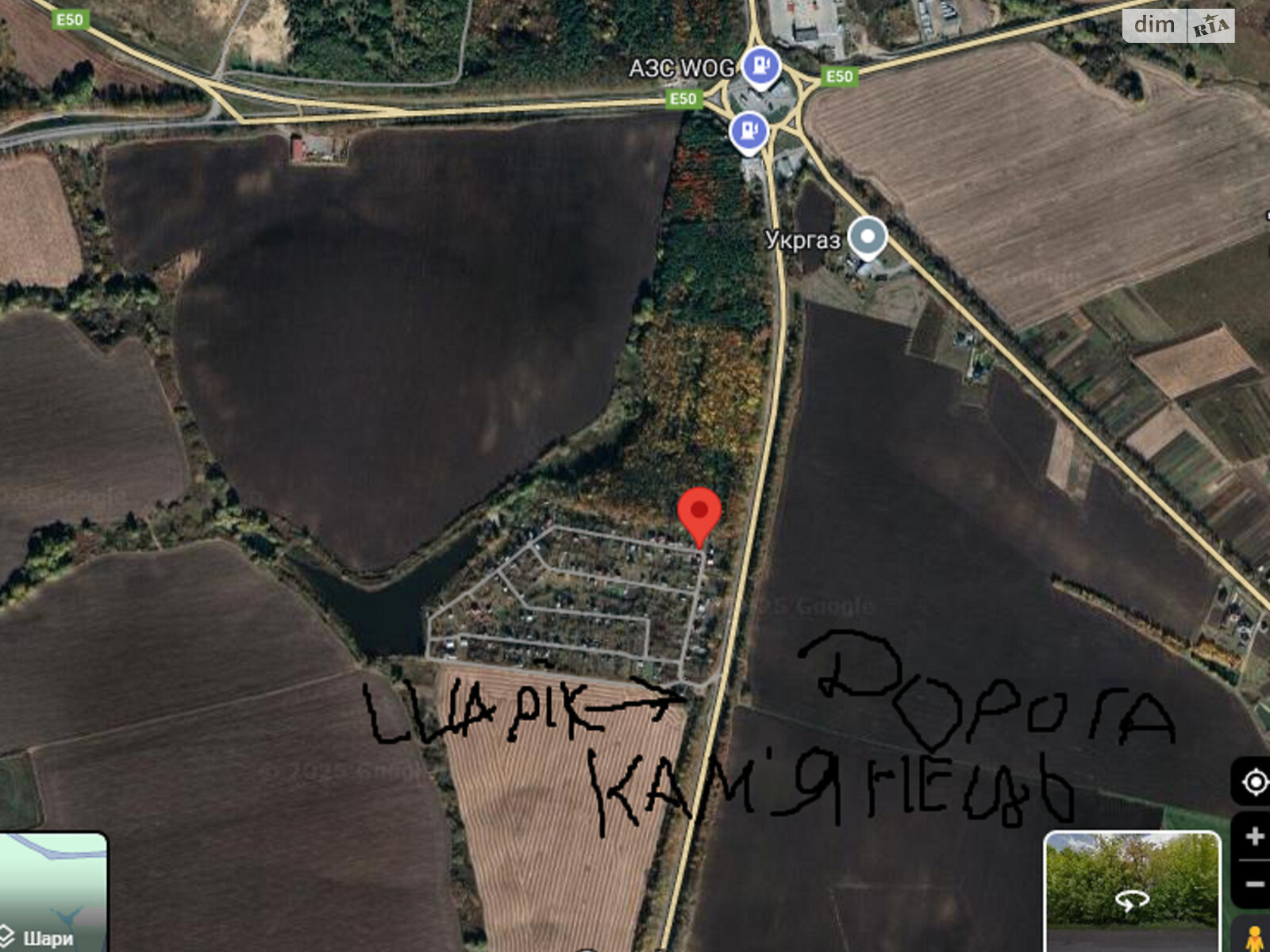Zoom out on the map
The image size is (1270, 952).
click(1254, 884)
